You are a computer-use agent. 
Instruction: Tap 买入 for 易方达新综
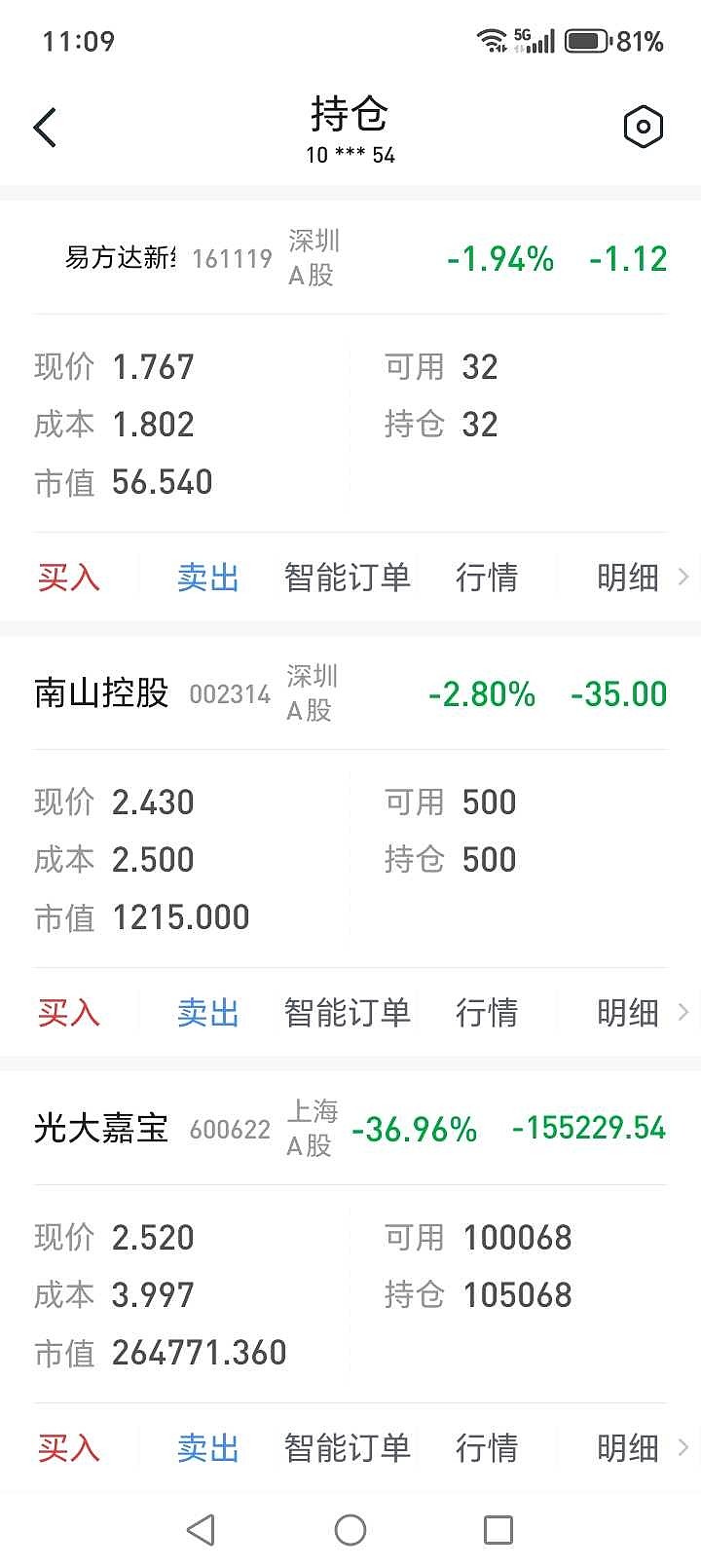tap(69, 577)
